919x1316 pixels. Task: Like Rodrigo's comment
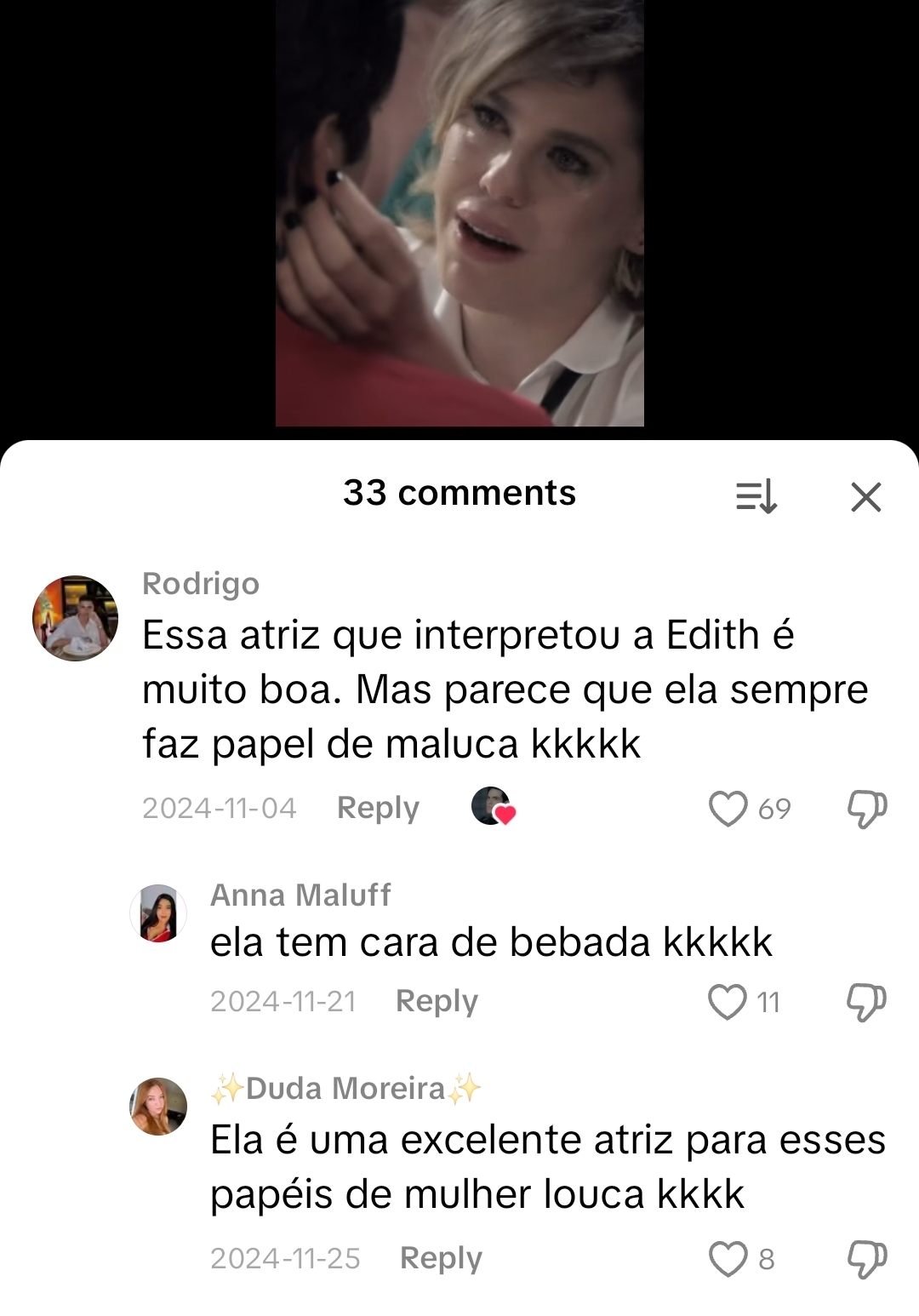coord(728,808)
